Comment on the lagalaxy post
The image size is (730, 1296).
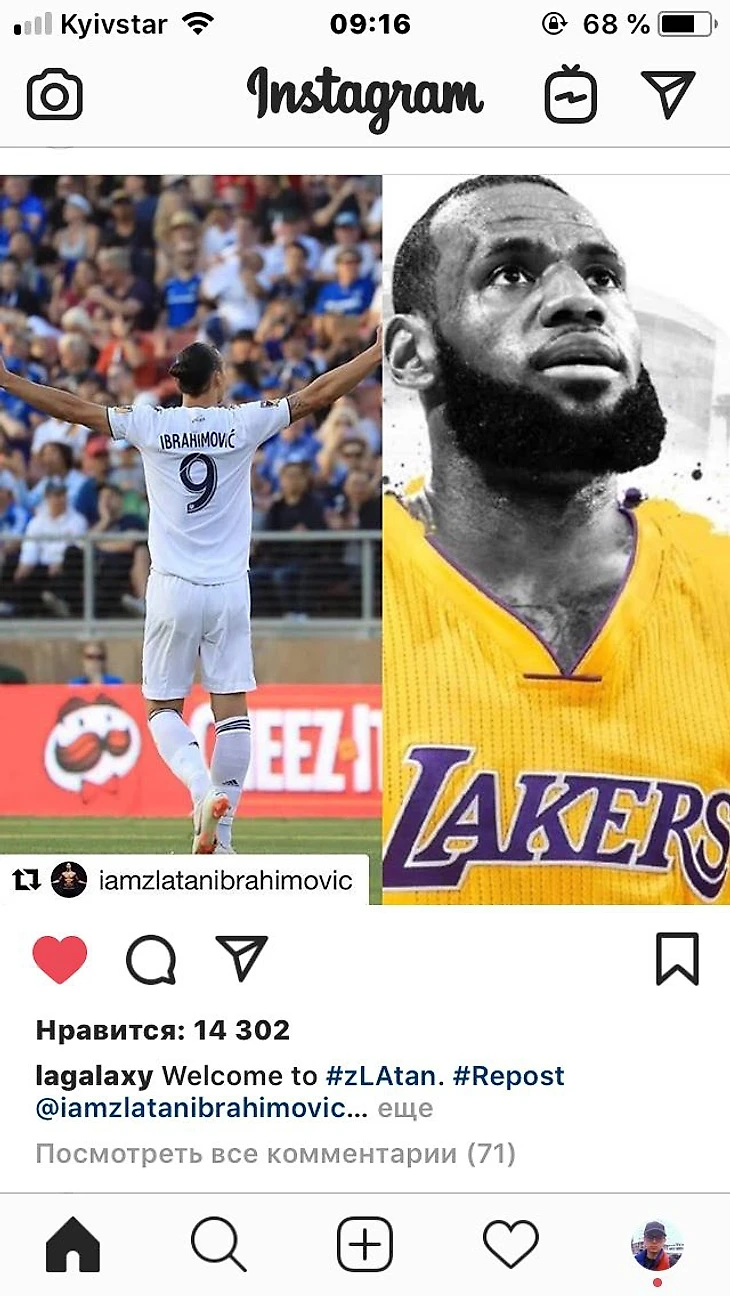151,961
